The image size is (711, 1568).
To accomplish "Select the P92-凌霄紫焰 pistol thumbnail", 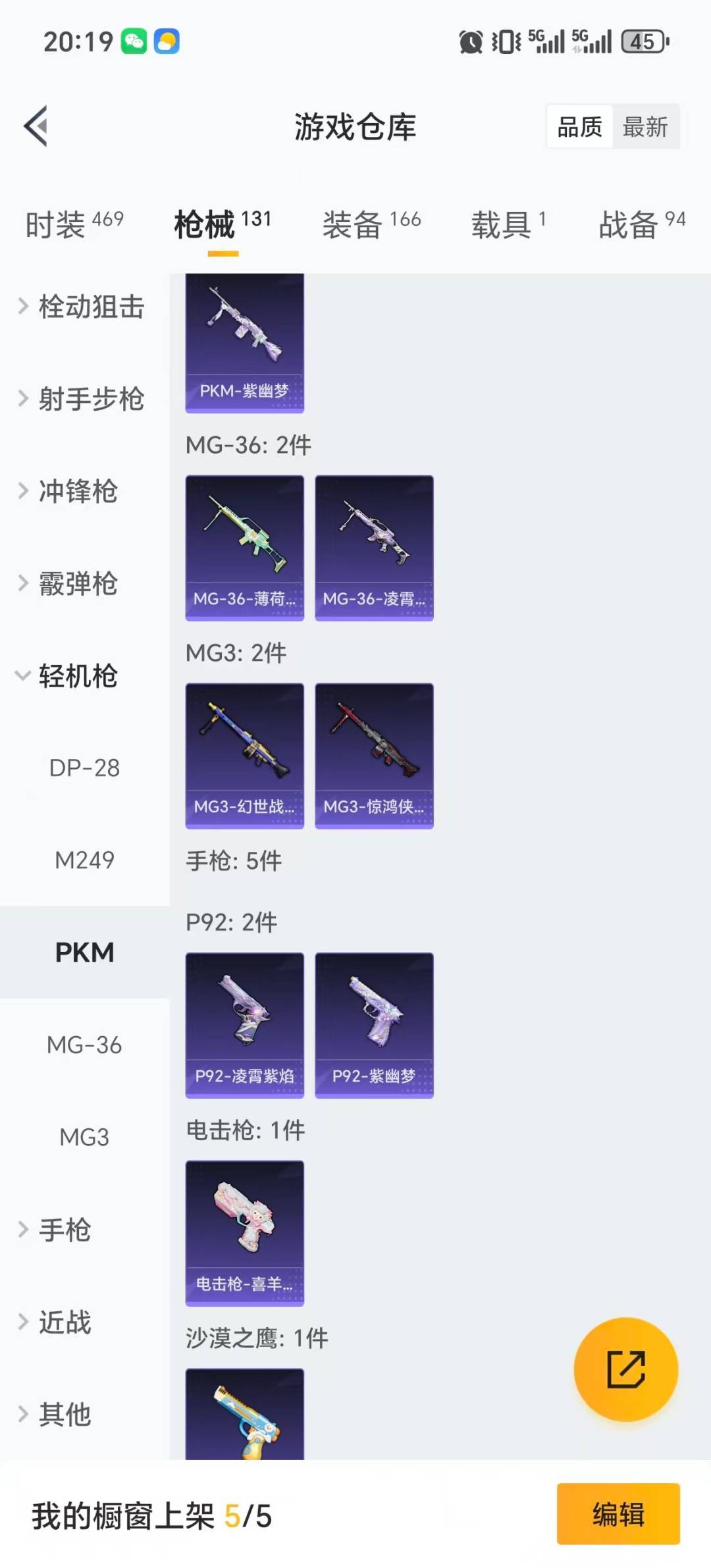I will coord(244,1025).
